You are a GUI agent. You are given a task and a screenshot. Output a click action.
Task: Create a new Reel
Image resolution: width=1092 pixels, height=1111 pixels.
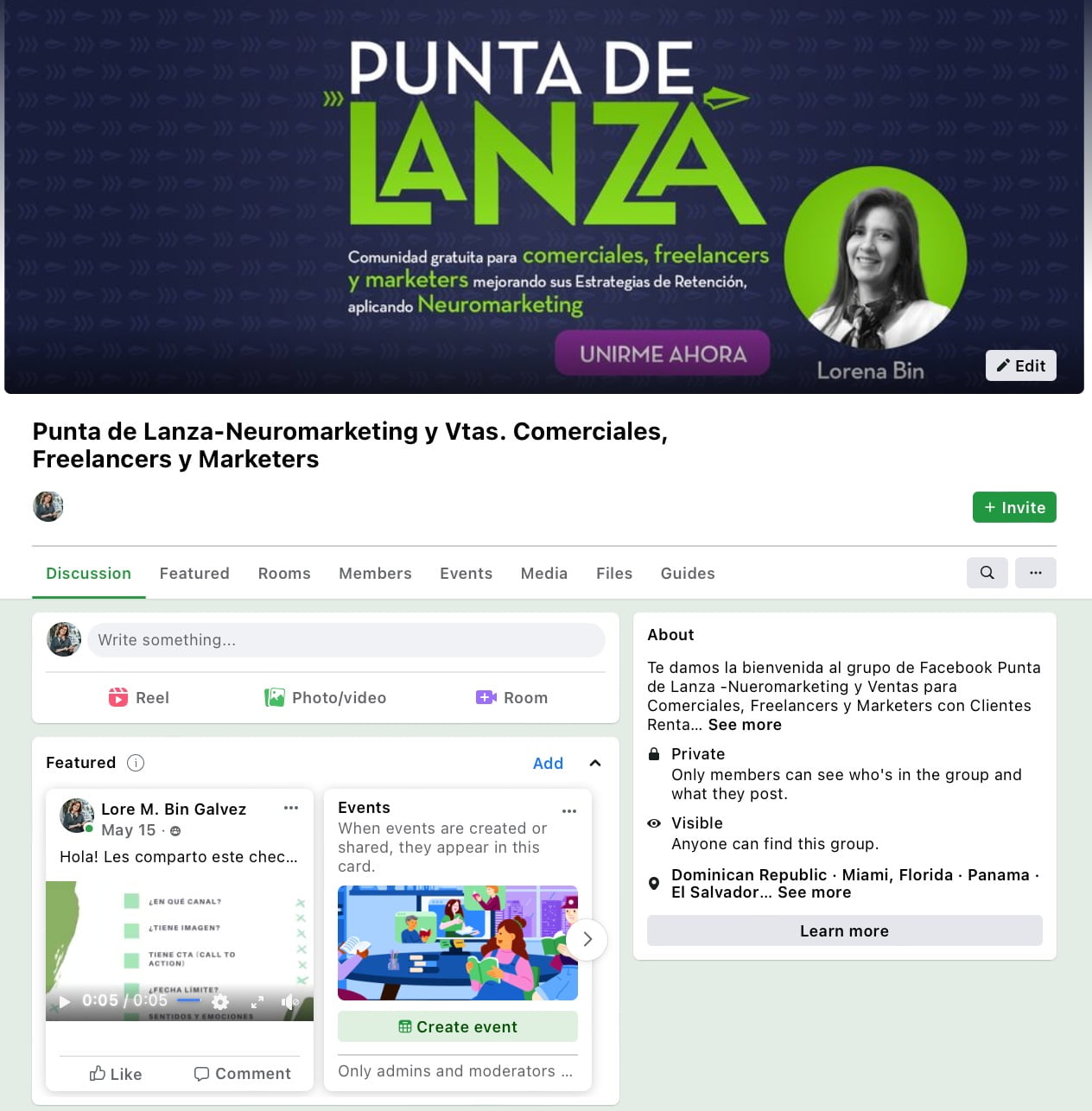[x=139, y=697]
